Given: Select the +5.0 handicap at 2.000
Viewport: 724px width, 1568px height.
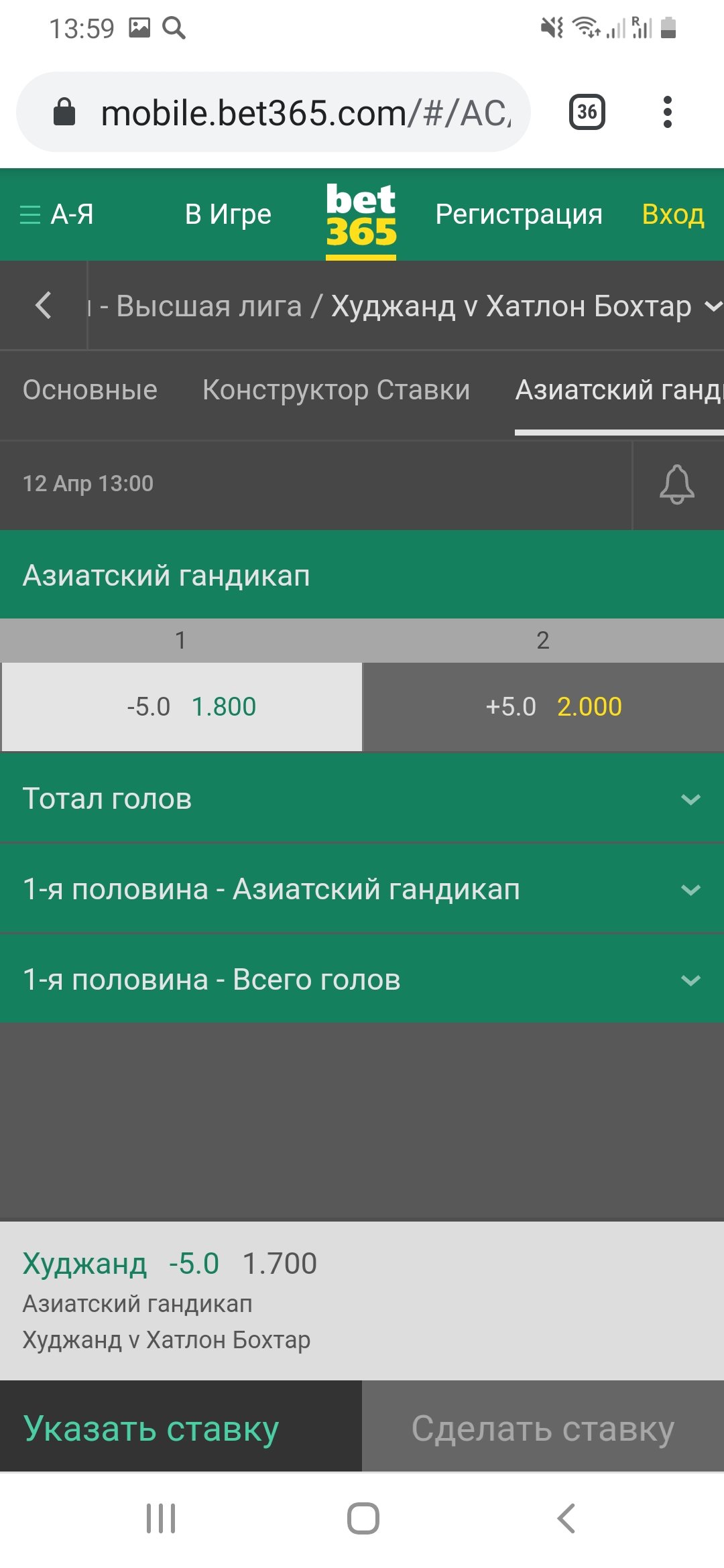Looking at the screenshot, I should pos(543,707).
